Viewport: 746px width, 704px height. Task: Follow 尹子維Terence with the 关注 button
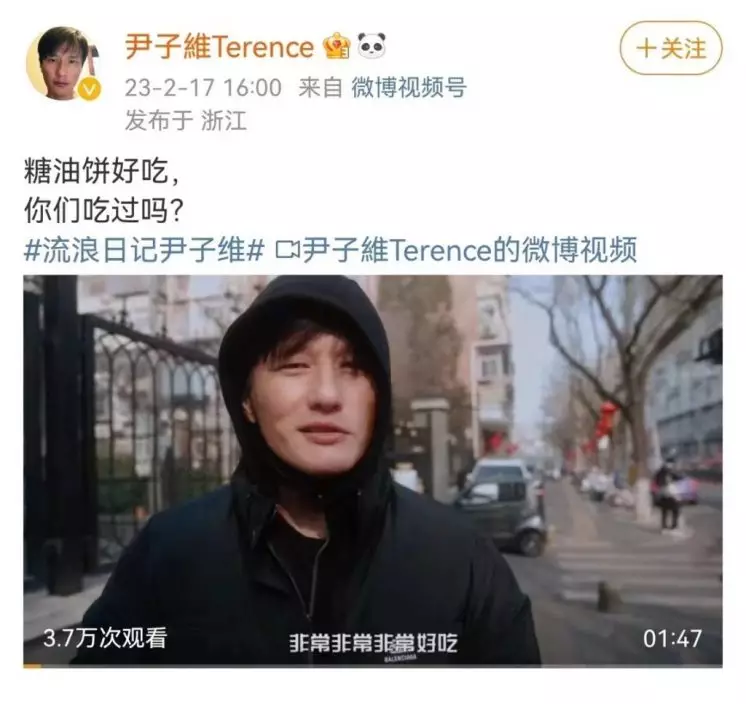(670, 48)
